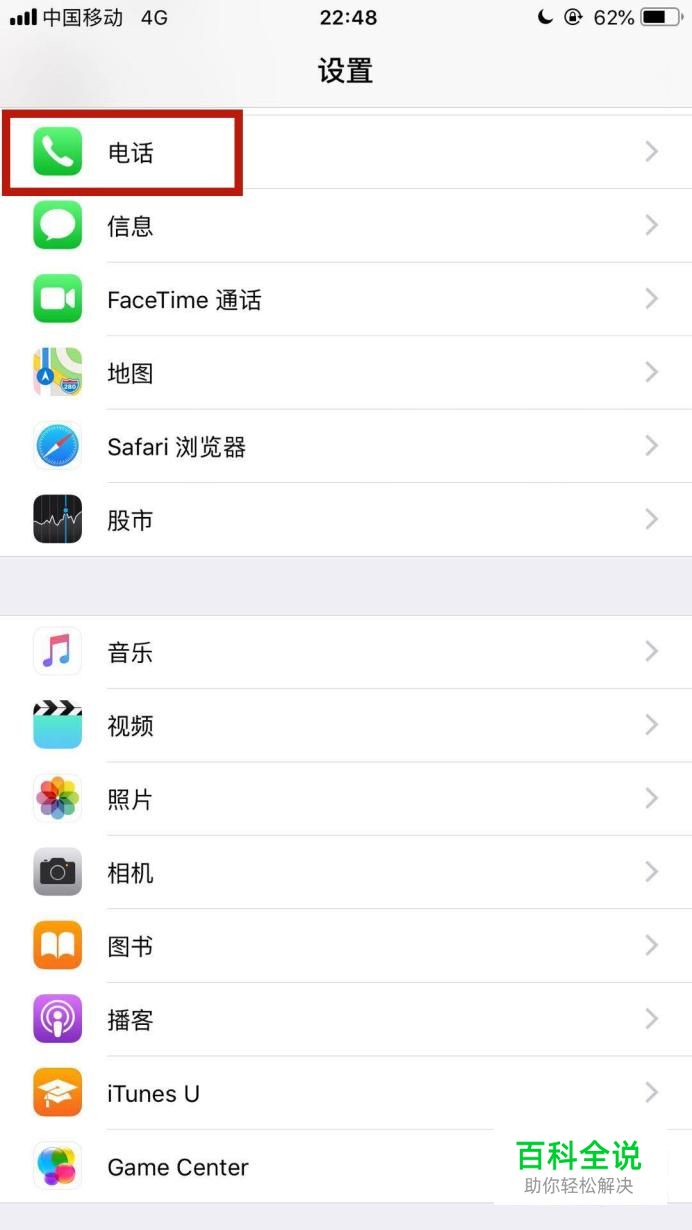This screenshot has height=1230, width=692.
Task: Open iTunes U settings
Action: pos(346,1093)
